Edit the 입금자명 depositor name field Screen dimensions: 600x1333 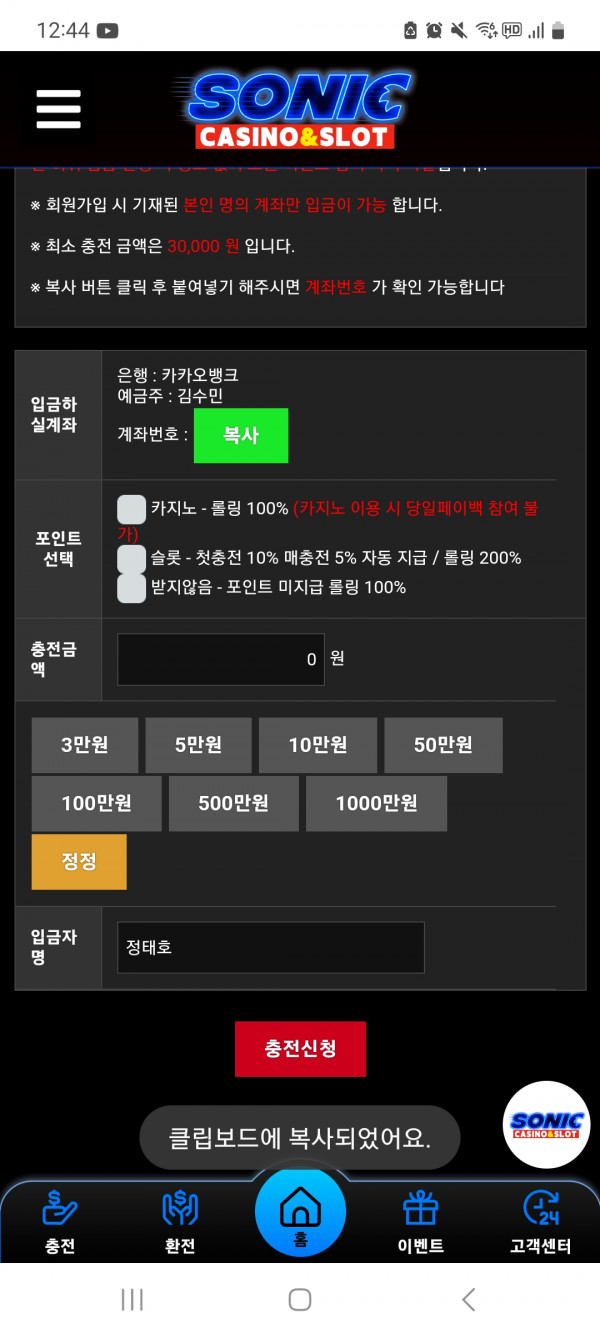271,947
